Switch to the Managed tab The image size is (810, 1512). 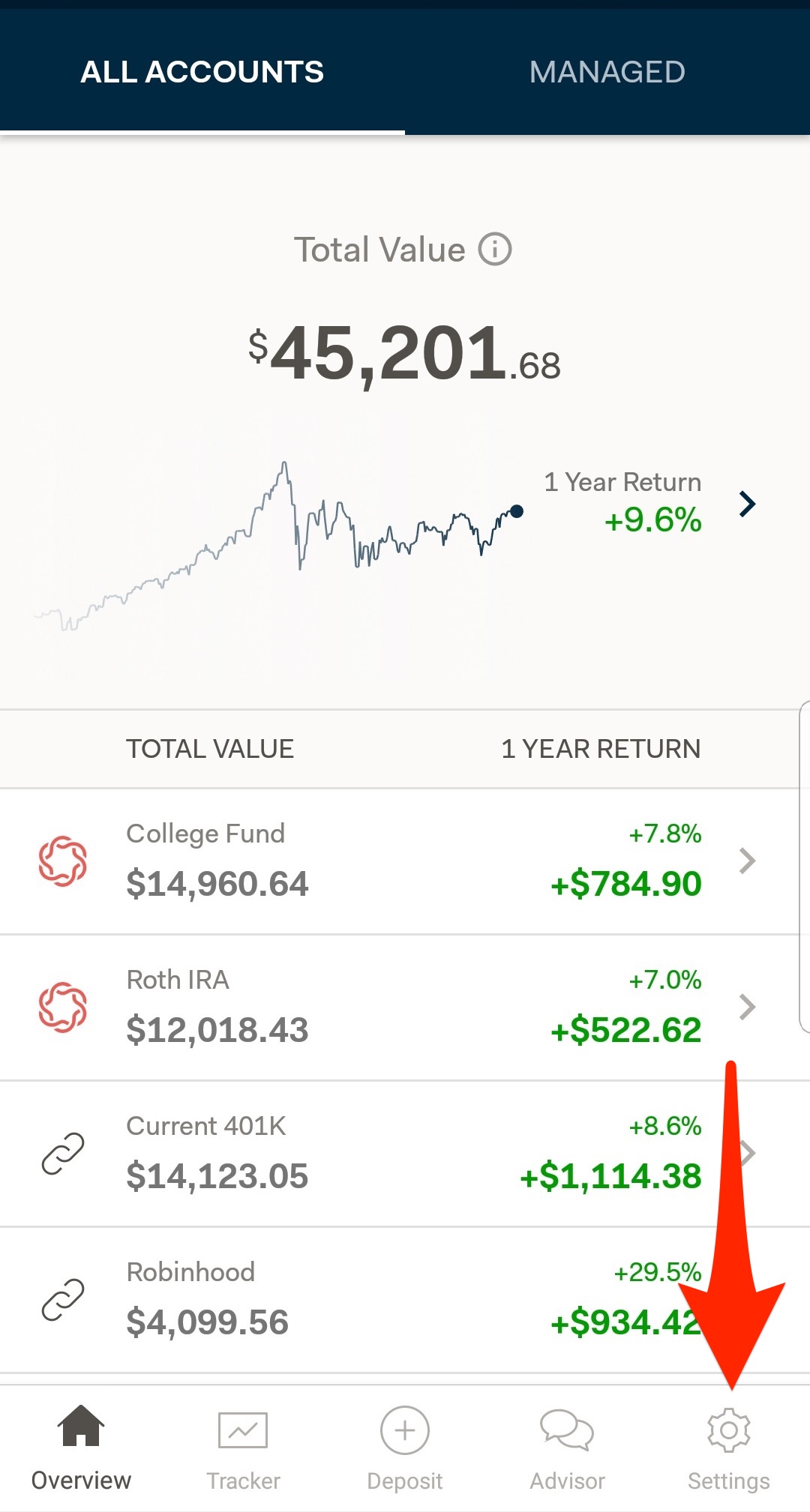pyautogui.click(x=607, y=72)
